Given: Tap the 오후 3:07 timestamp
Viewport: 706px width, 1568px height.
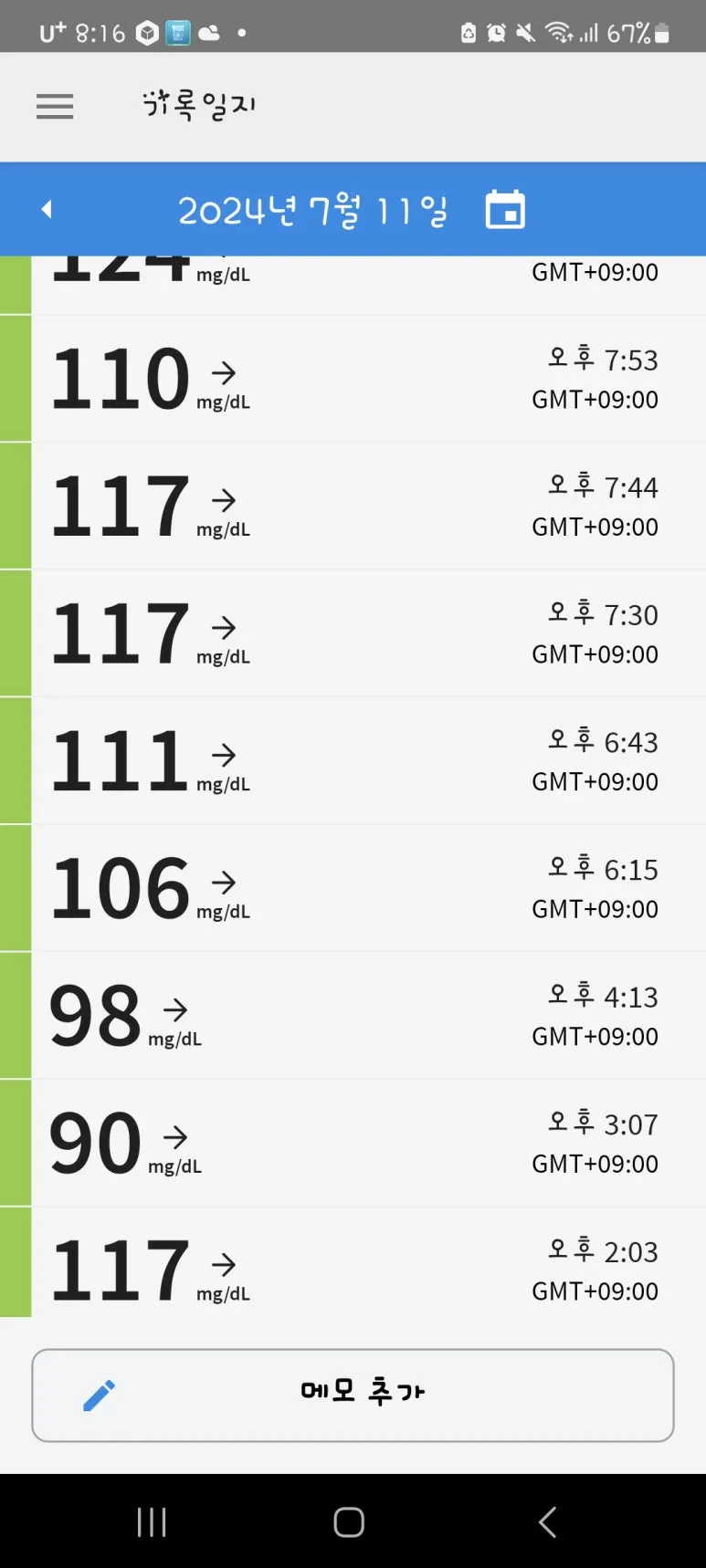Looking at the screenshot, I should point(602,1123).
